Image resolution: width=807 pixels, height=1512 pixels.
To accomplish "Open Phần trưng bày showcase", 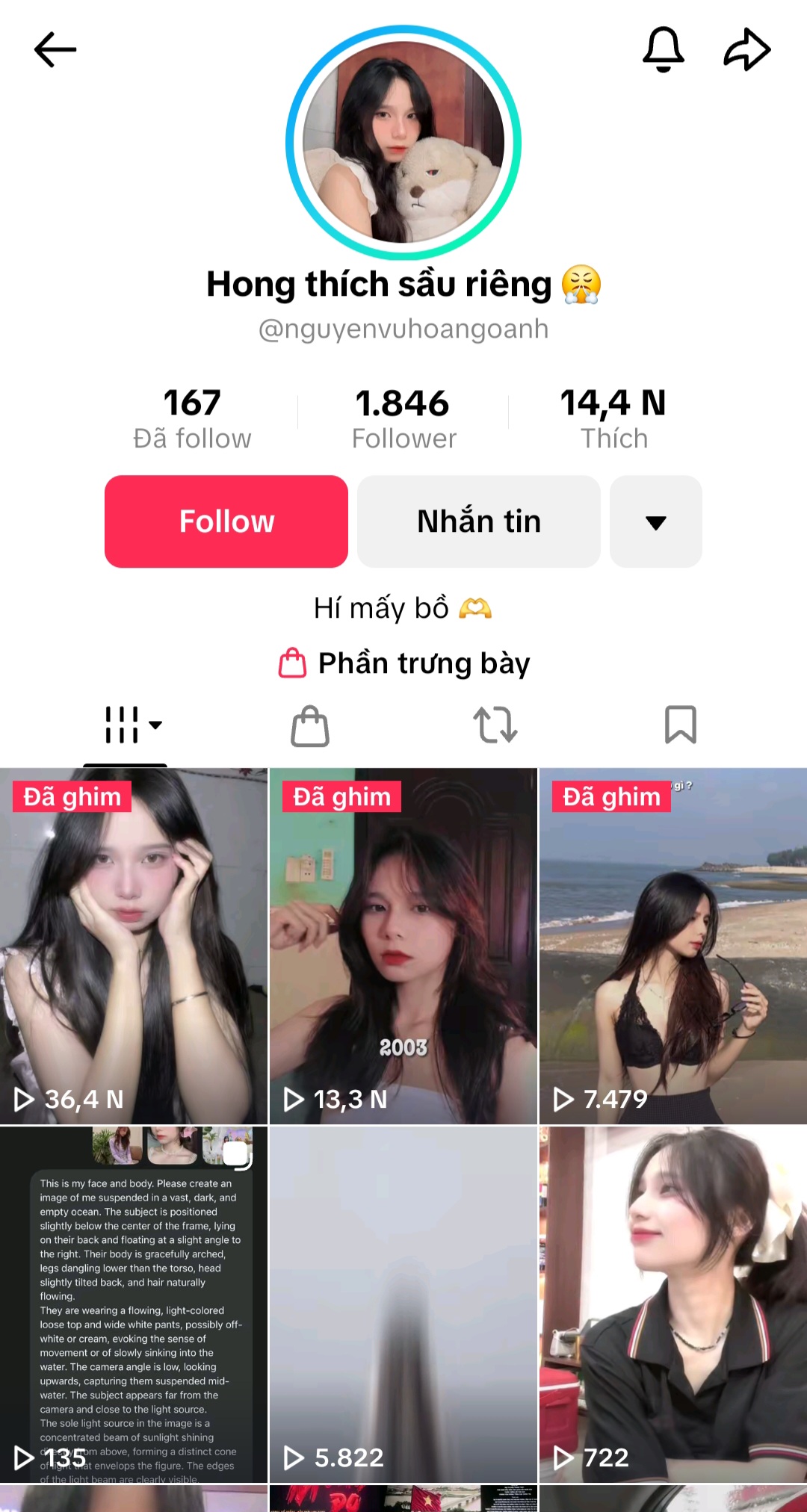I will (x=404, y=663).
